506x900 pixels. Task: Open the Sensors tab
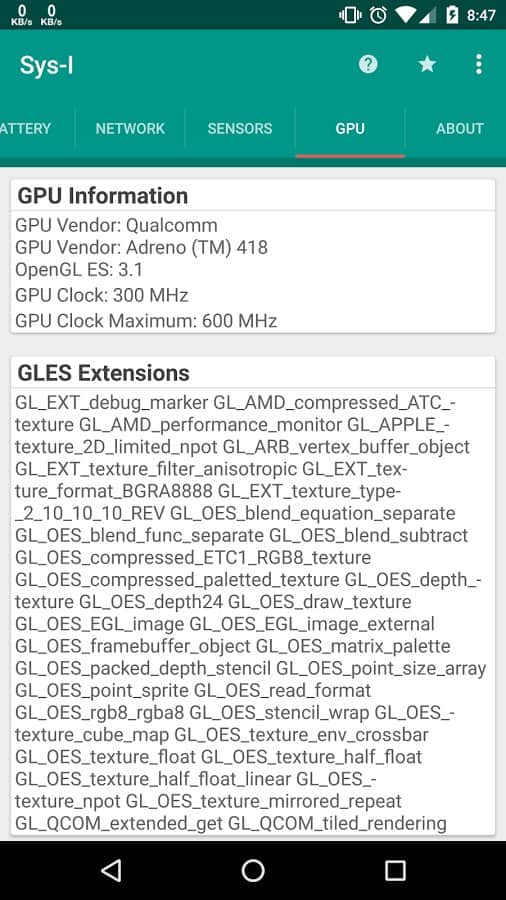[x=240, y=128]
